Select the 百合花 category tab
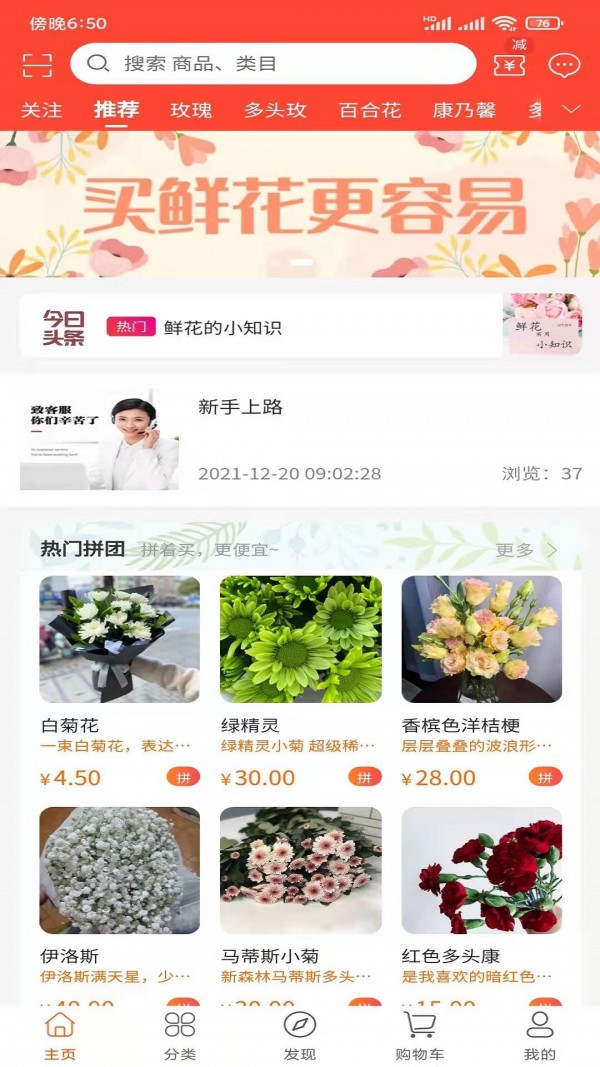 point(370,110)
